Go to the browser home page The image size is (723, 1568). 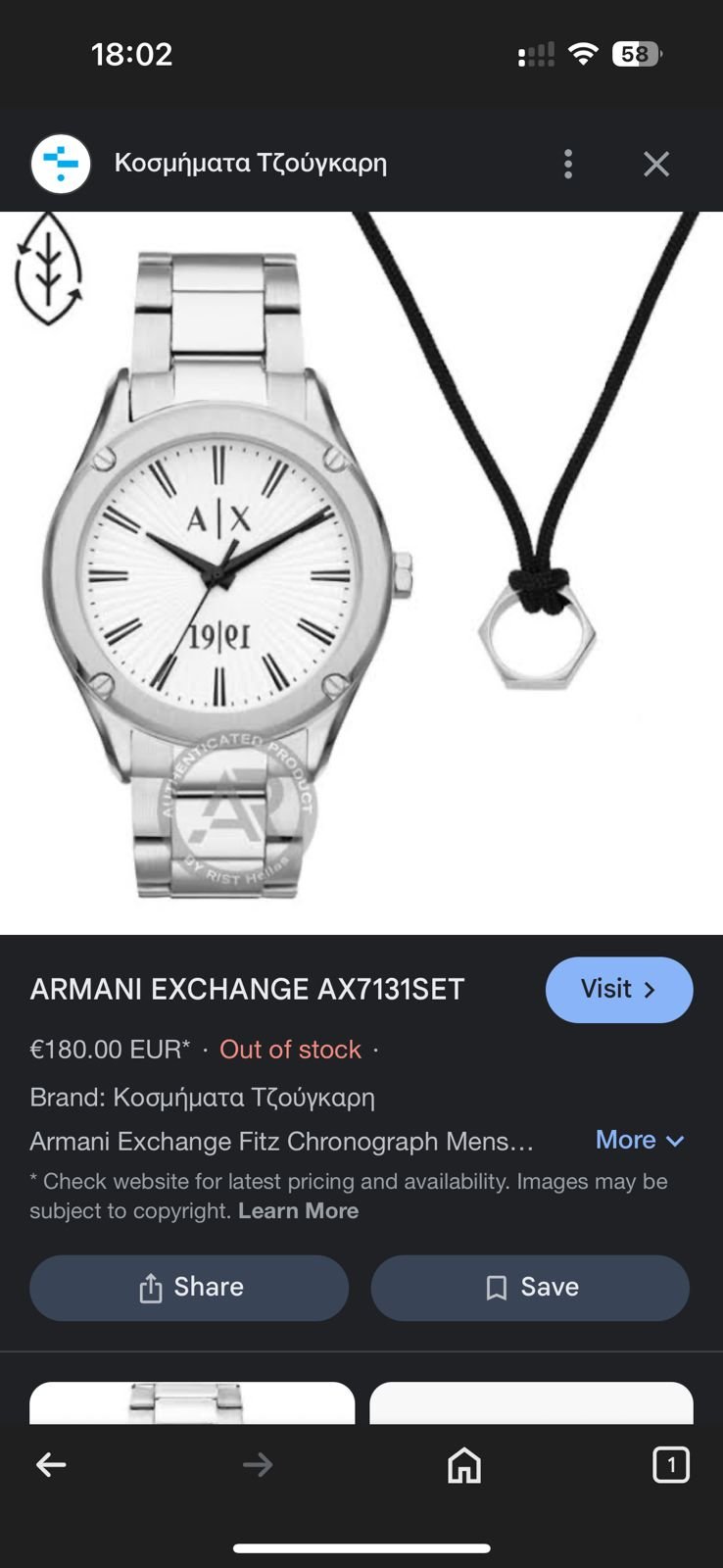click(x=464, y=1465)
